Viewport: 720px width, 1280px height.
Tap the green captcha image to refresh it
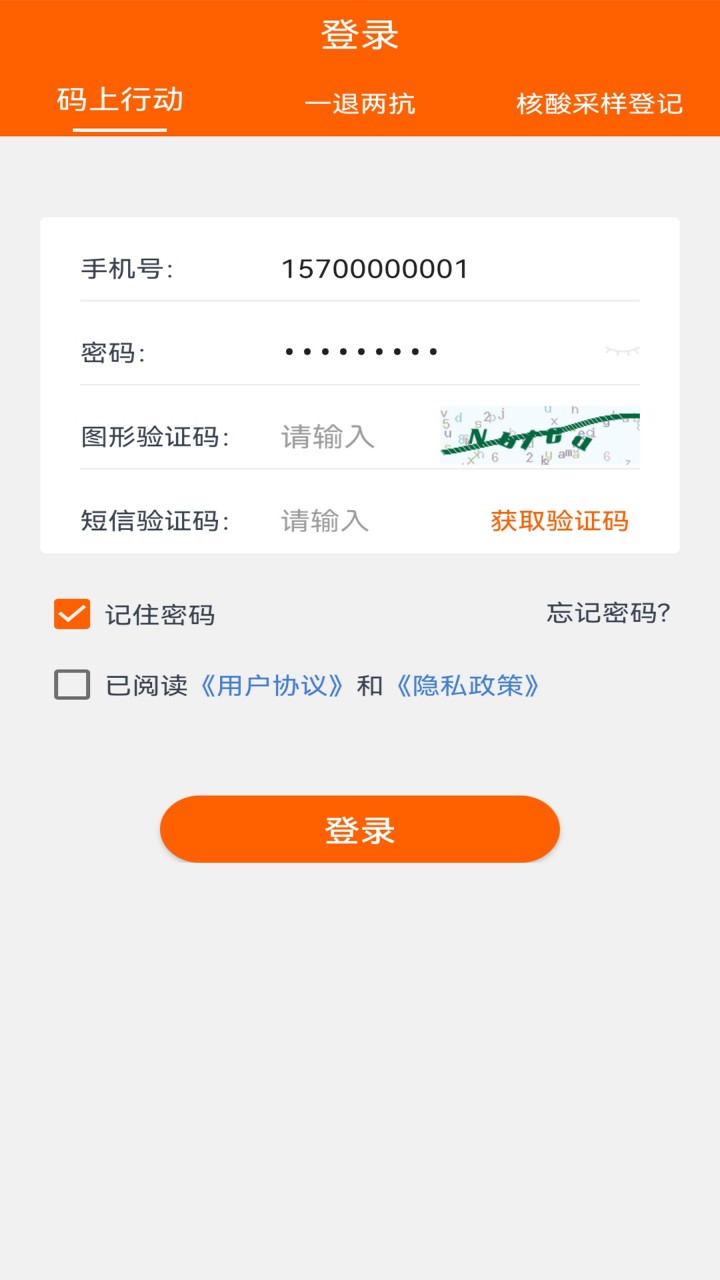click(540, 436)
